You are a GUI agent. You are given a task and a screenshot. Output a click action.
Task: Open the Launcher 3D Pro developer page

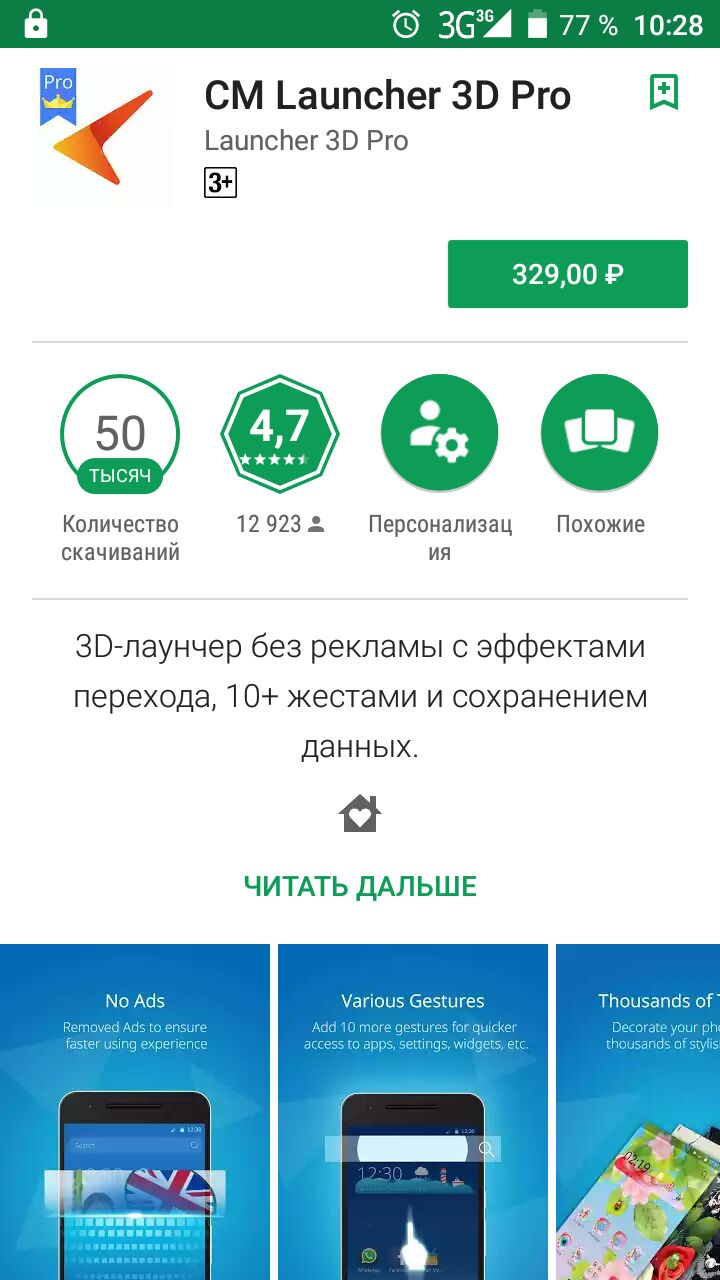tap(306, 141)
